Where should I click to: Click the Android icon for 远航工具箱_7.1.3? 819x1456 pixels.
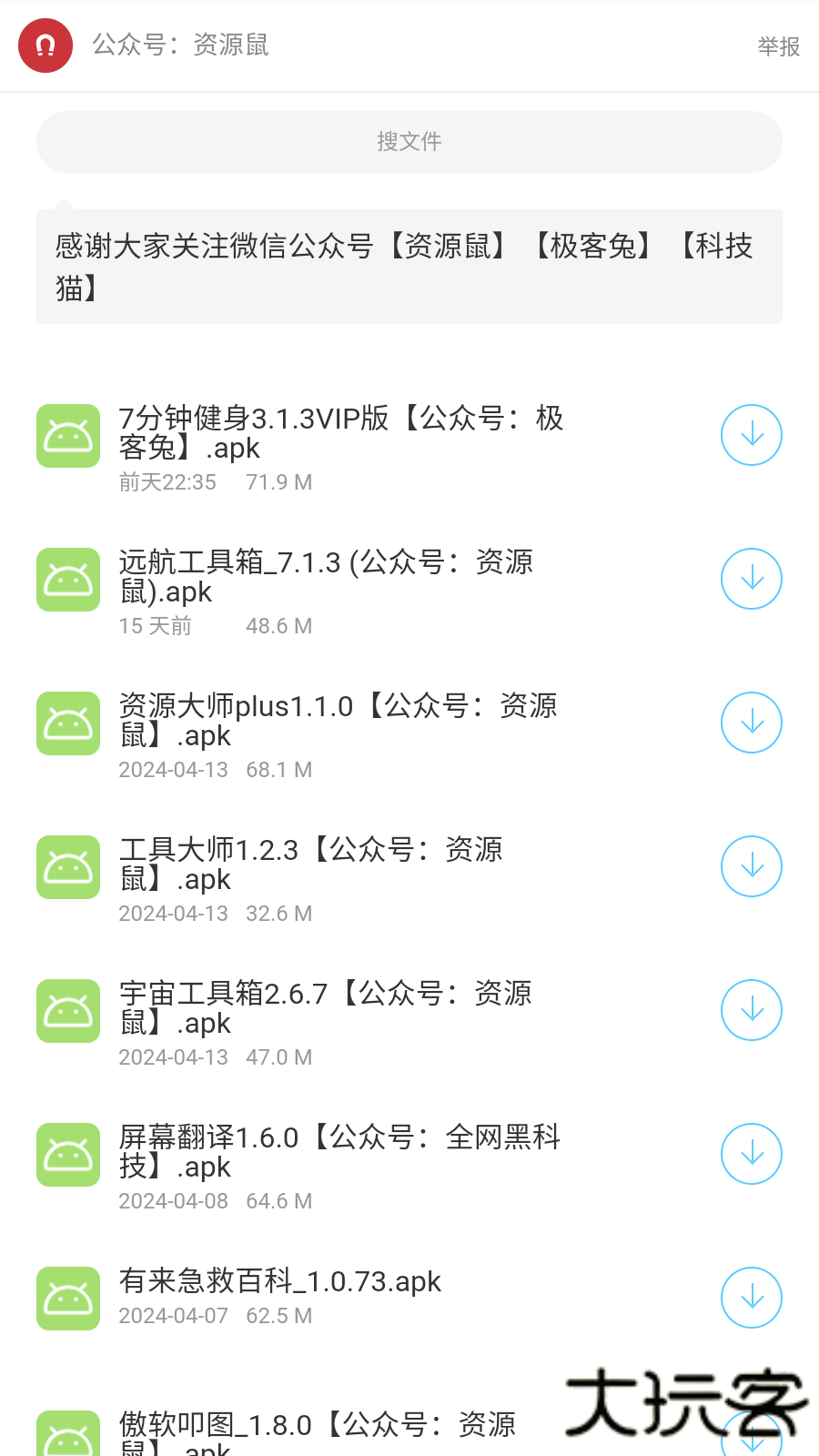(x=67, y=579)
